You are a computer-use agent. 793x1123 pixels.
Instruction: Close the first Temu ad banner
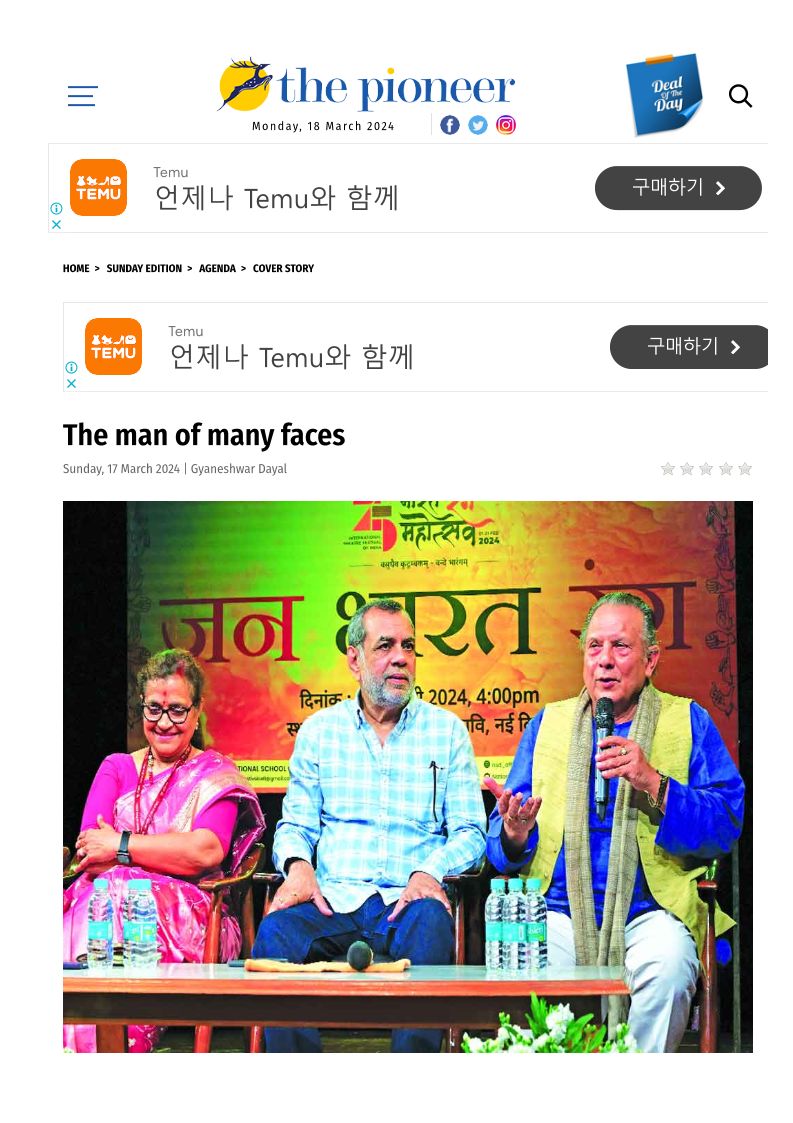pyautogui.click(x=56, y=224)
